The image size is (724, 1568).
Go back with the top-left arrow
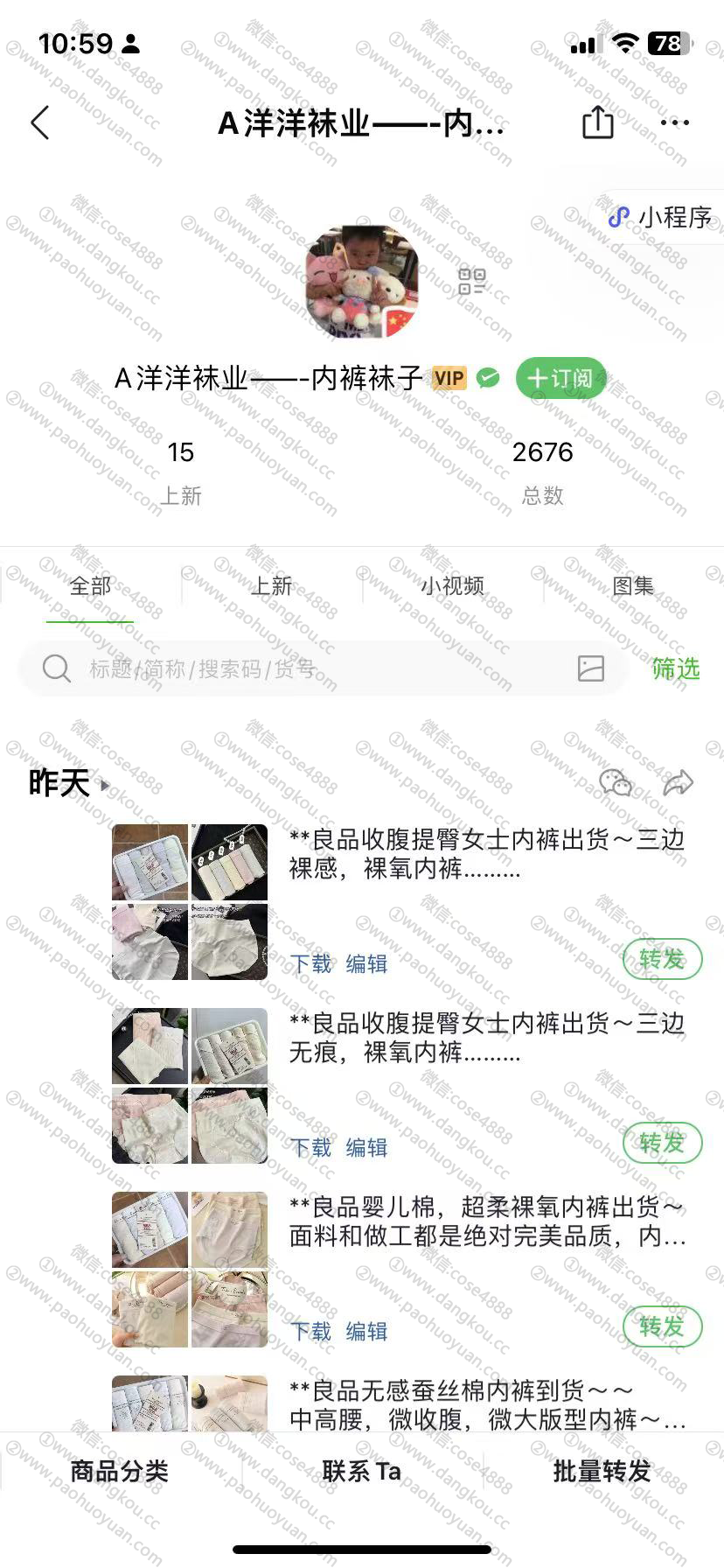(x=40, y=123)
